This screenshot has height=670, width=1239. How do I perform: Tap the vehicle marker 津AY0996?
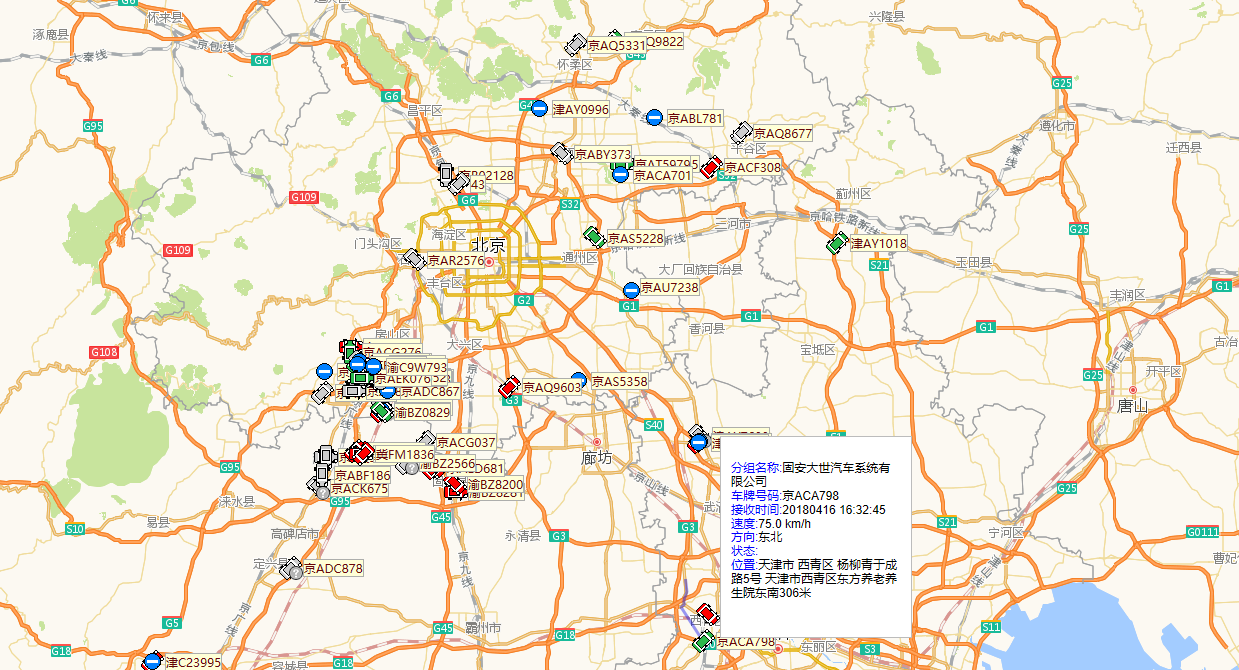point(539,109)
